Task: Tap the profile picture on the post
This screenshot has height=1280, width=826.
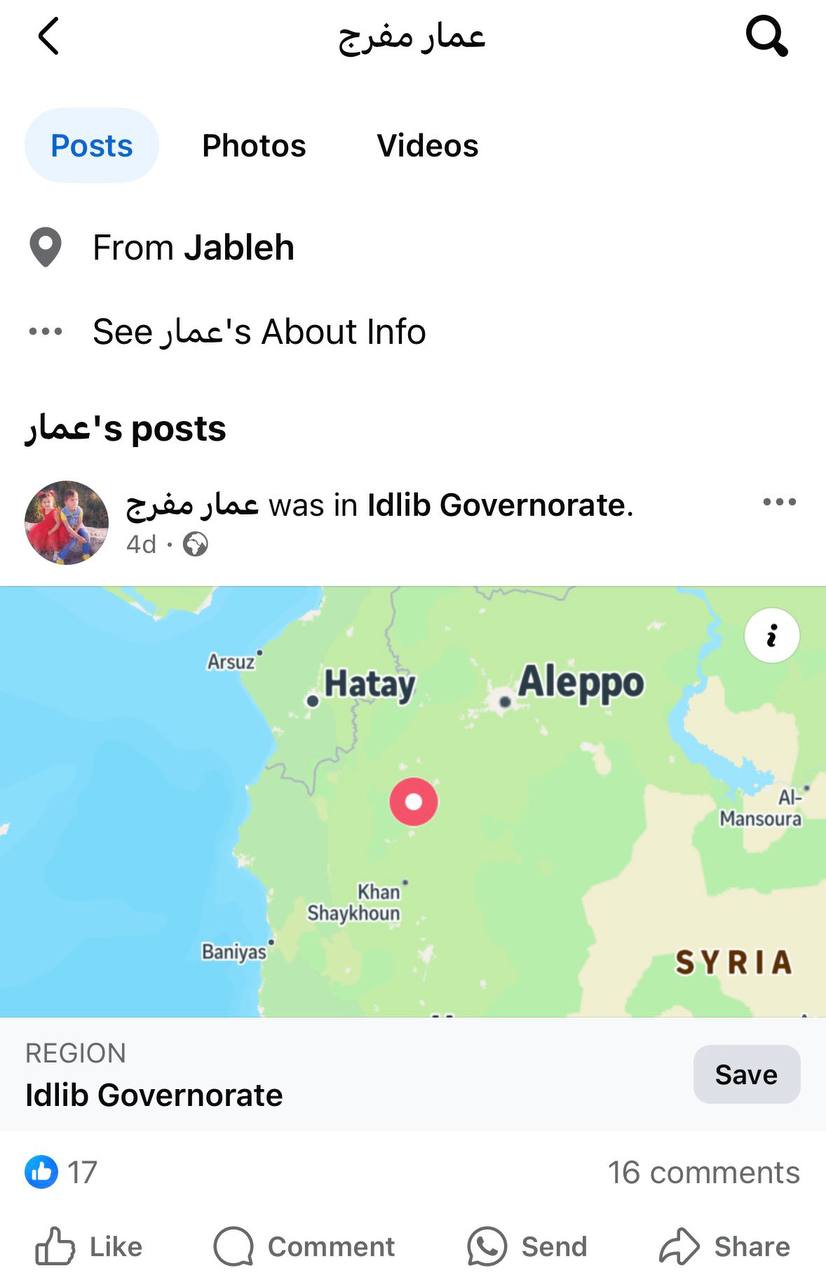Action: point(66,522)
